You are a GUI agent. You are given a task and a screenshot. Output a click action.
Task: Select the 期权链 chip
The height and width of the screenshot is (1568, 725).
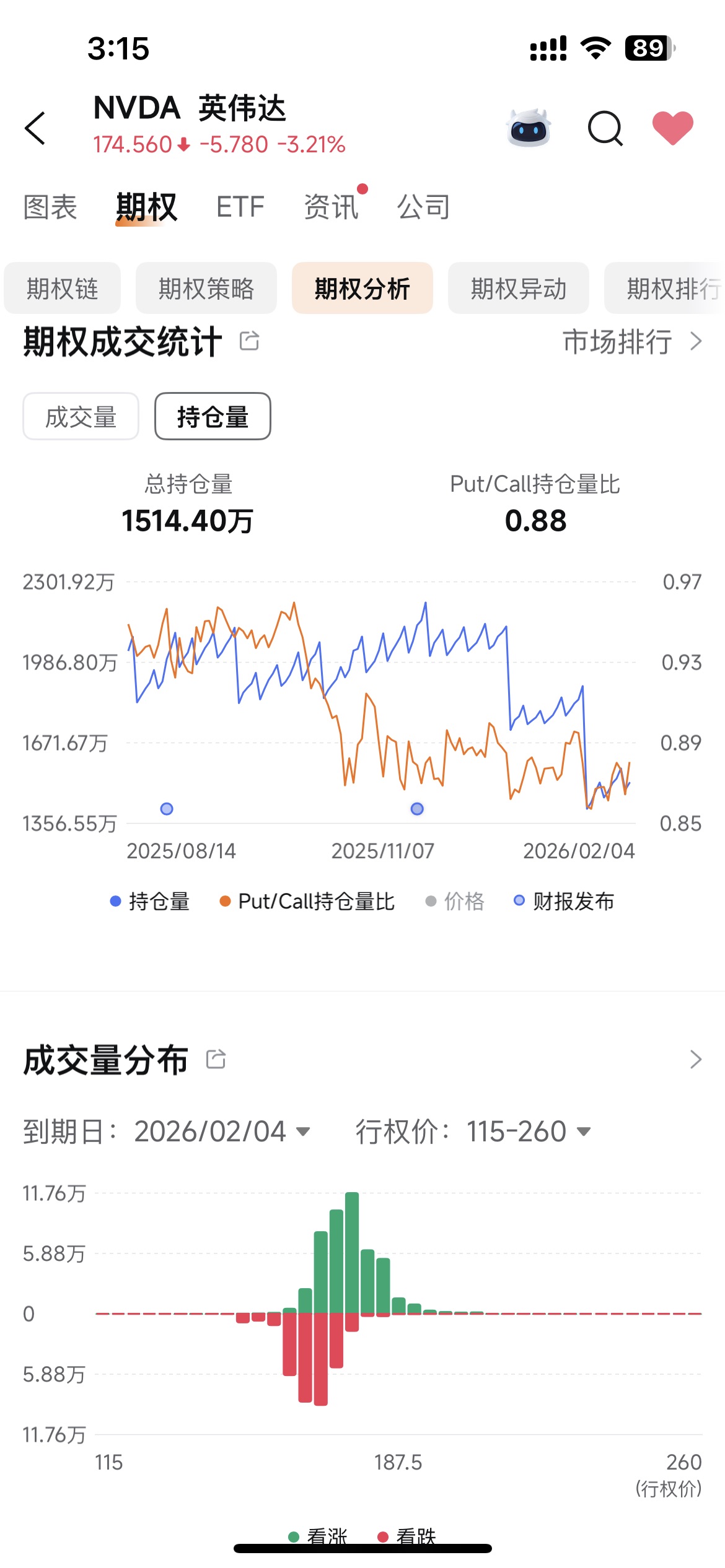[63, 289]
